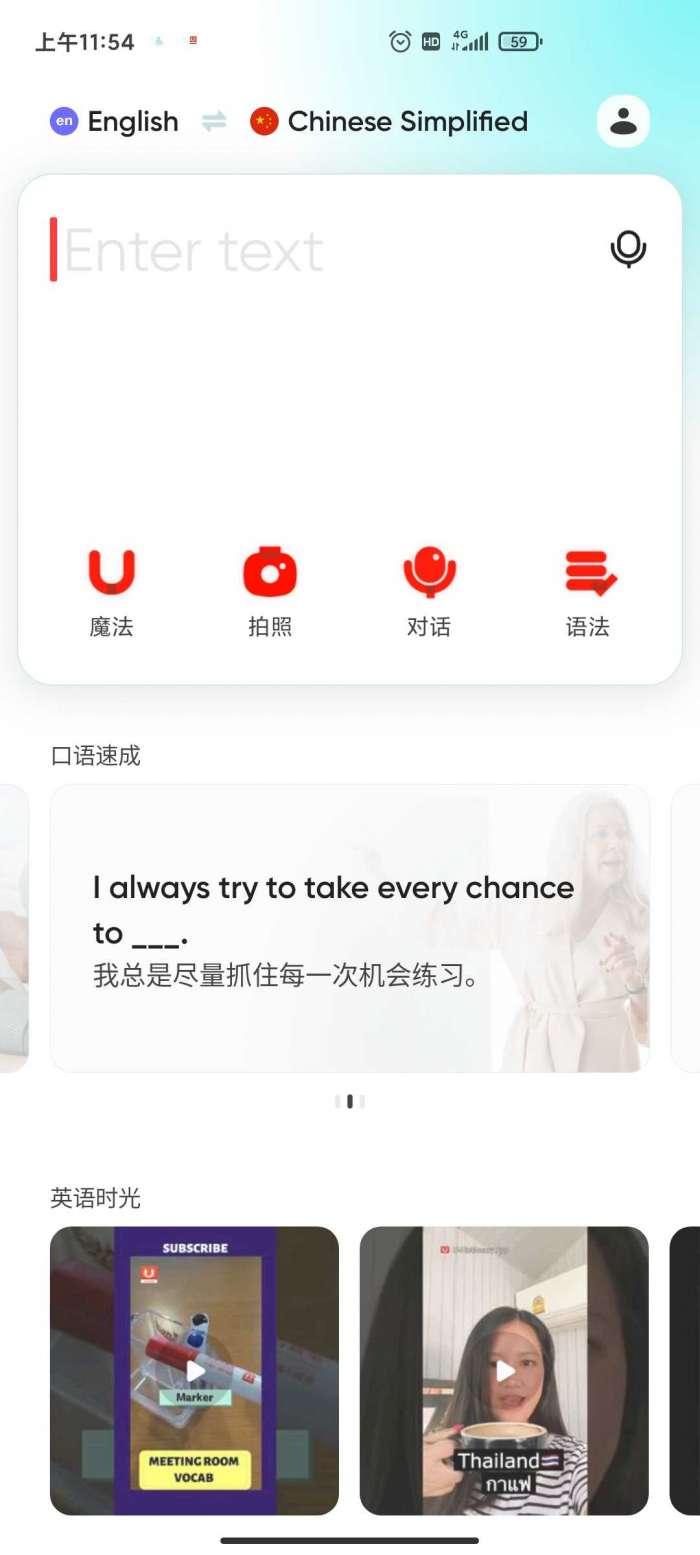Start 对话 conversation mode
This screenshot has height=1555, width=700.
click(x=429, y=591)
